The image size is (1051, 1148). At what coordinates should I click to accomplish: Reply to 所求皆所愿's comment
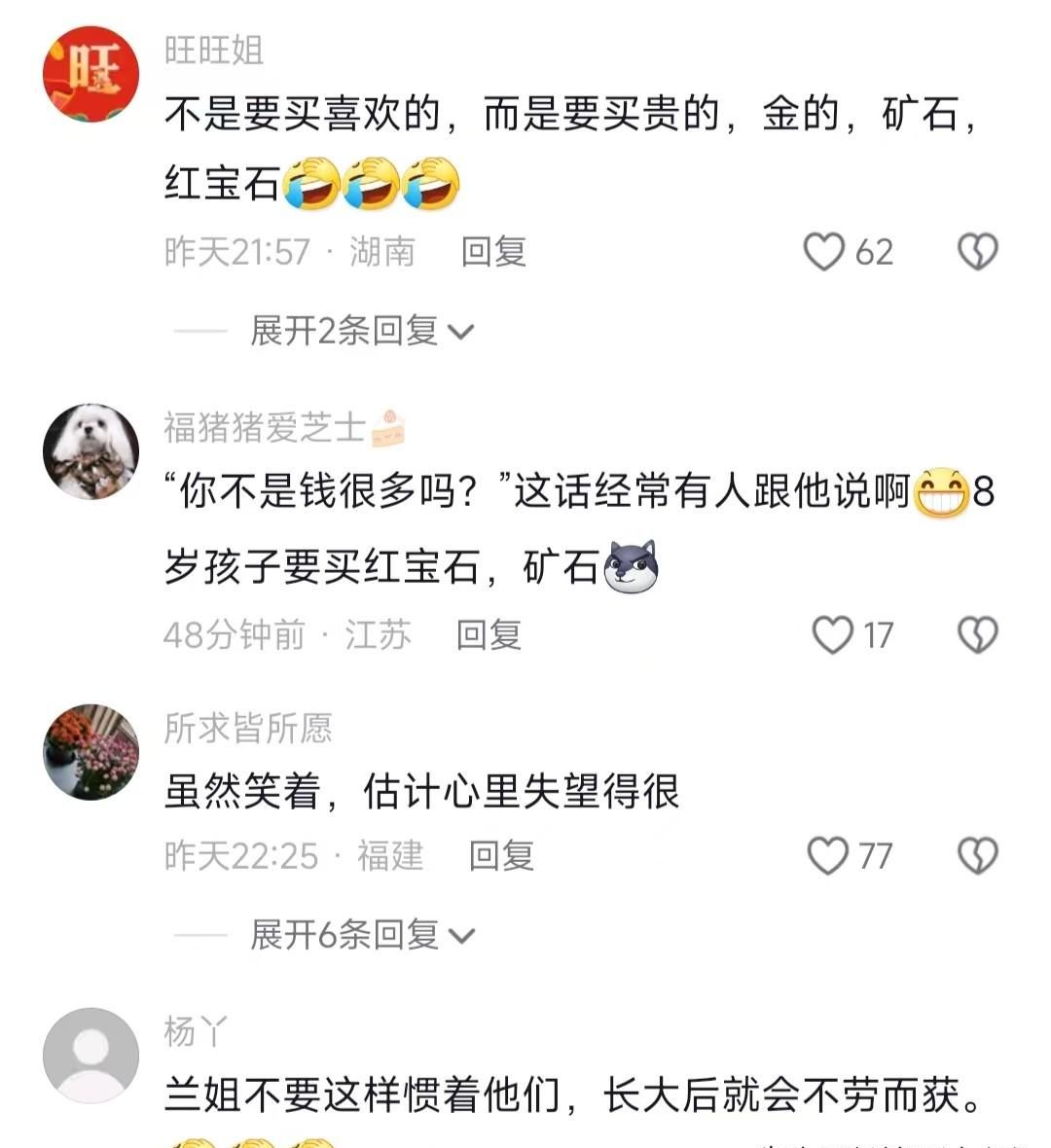[501, 856]
